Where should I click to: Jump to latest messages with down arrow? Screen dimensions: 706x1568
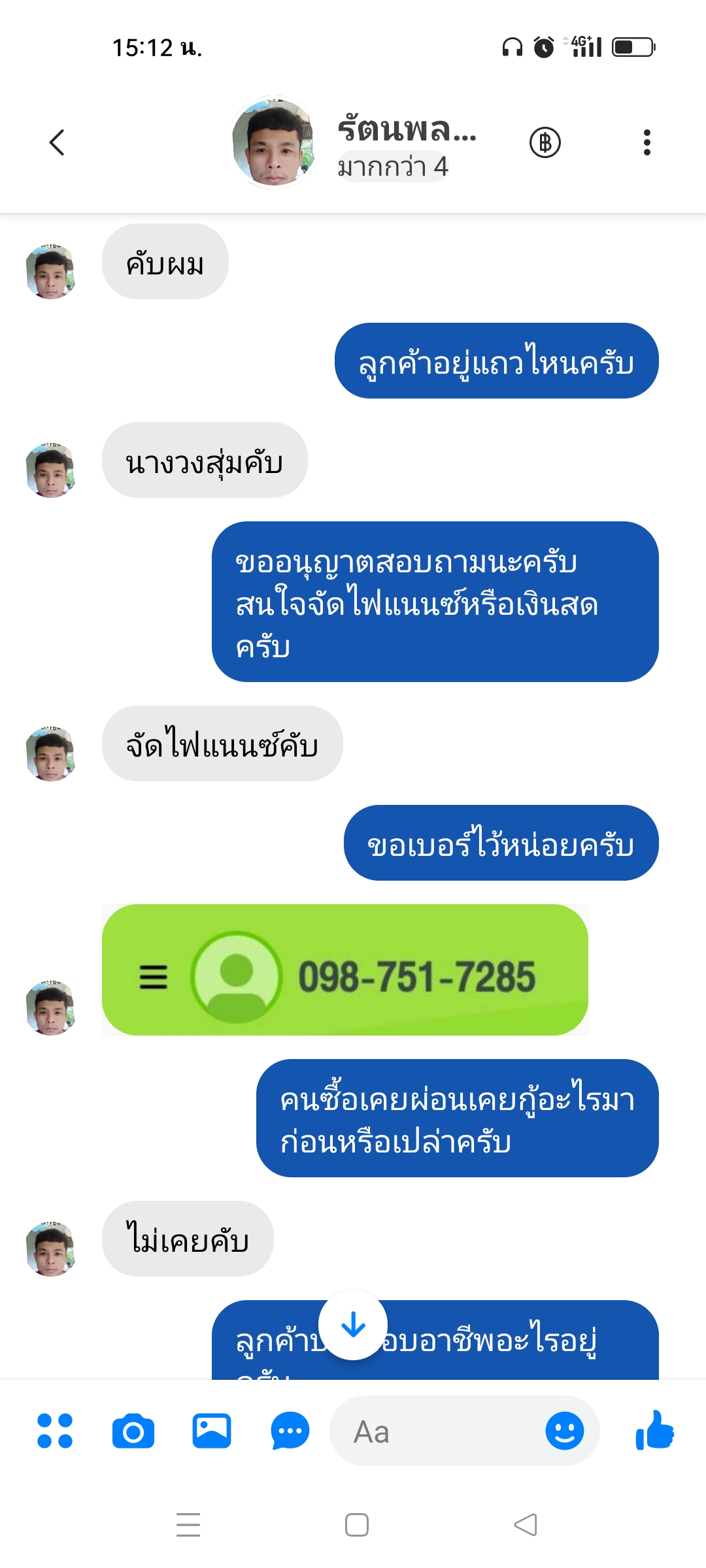[x=353, y=1325]
